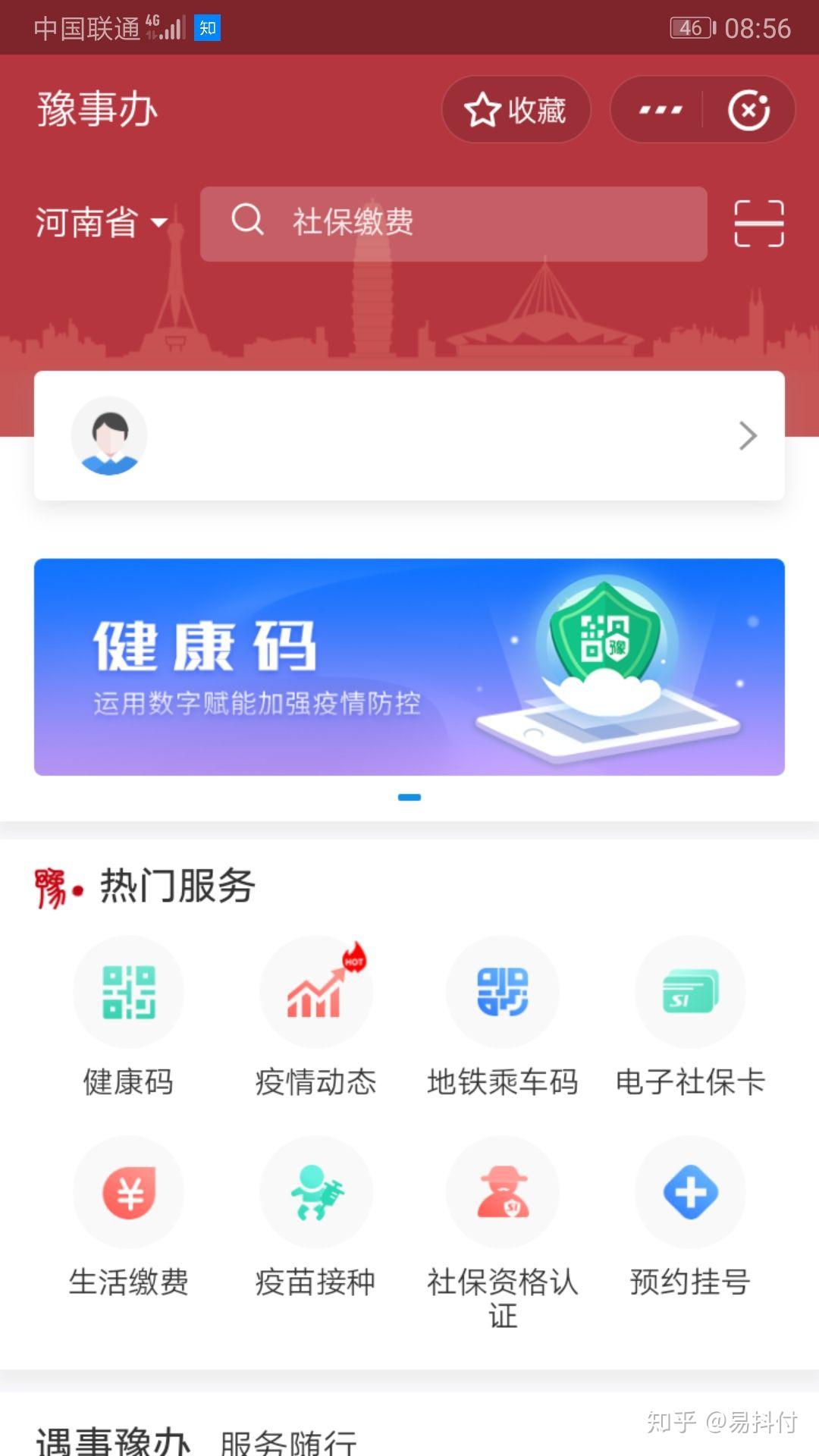Open the 健康码 banner
819x1456 pixels.
(x=409, y=667)
